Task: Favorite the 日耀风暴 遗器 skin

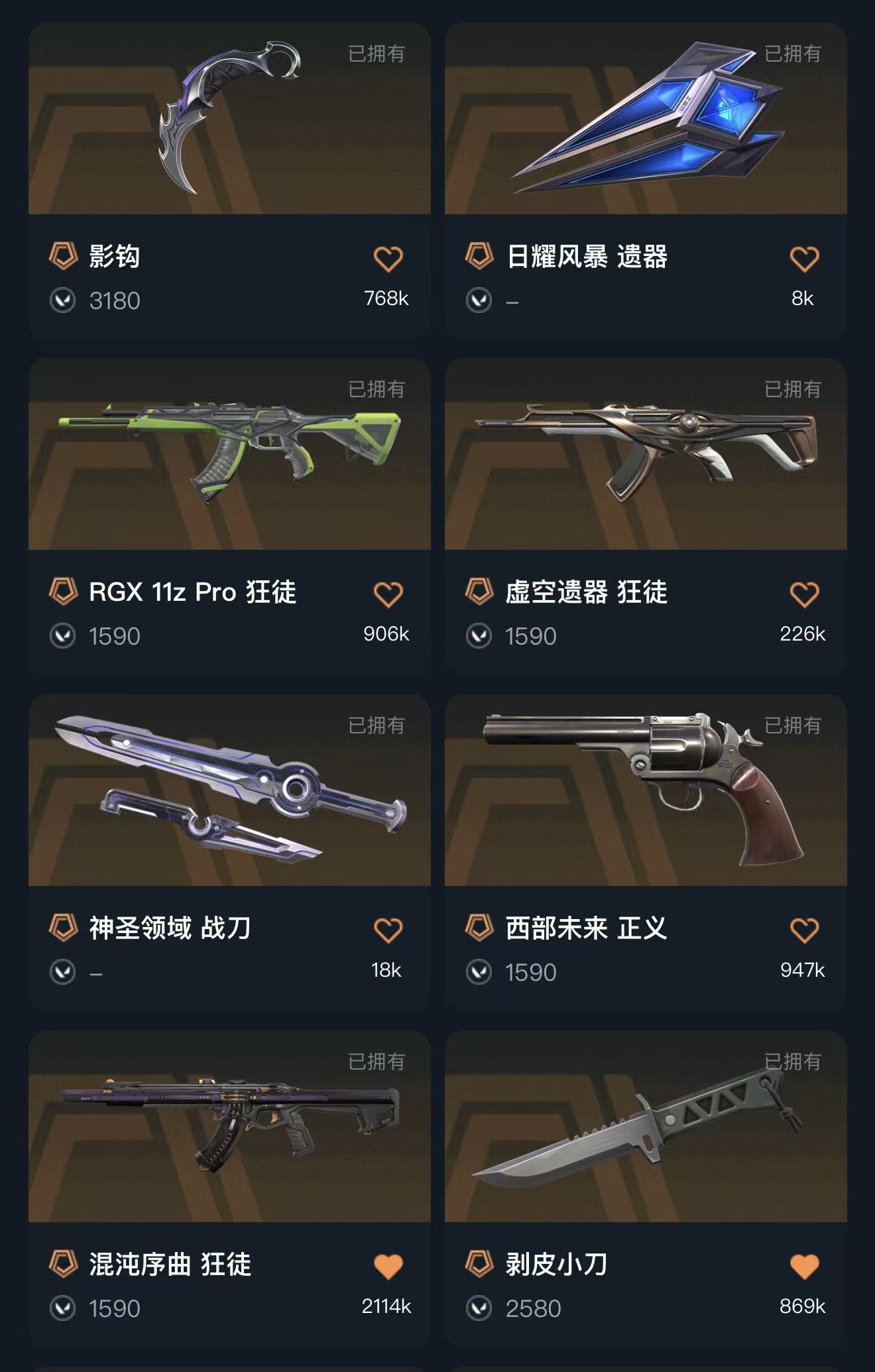Action: (x=804, y=259)
